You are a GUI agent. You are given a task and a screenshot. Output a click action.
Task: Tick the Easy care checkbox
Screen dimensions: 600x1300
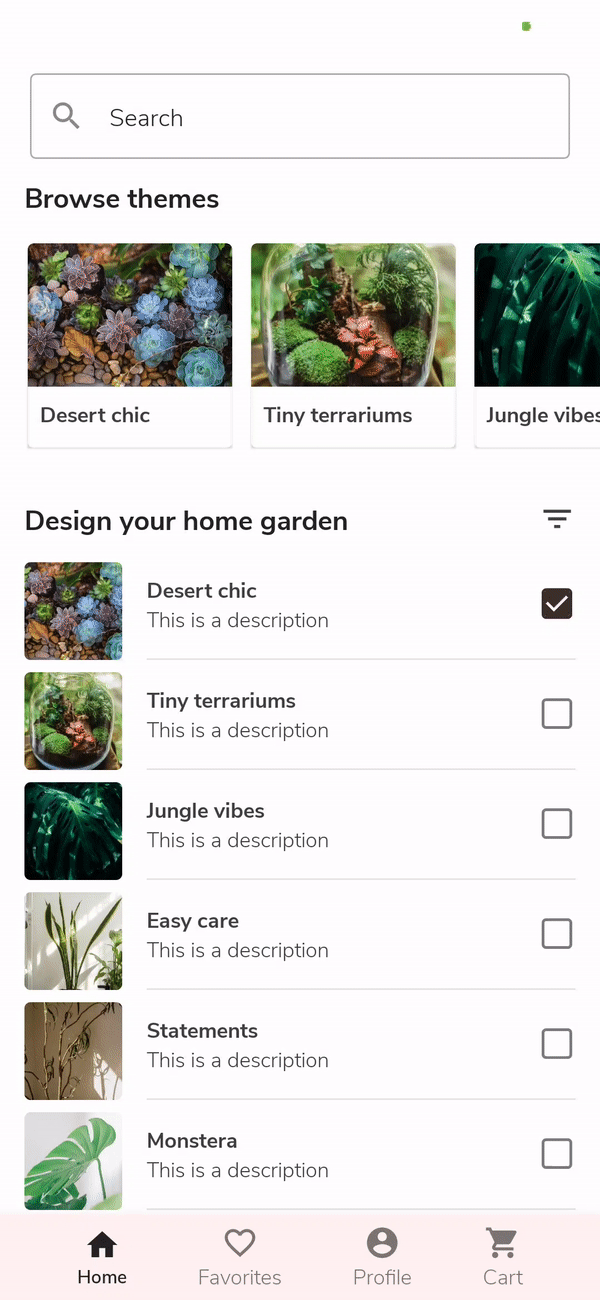pyautogui.click(x=557, y=934)
